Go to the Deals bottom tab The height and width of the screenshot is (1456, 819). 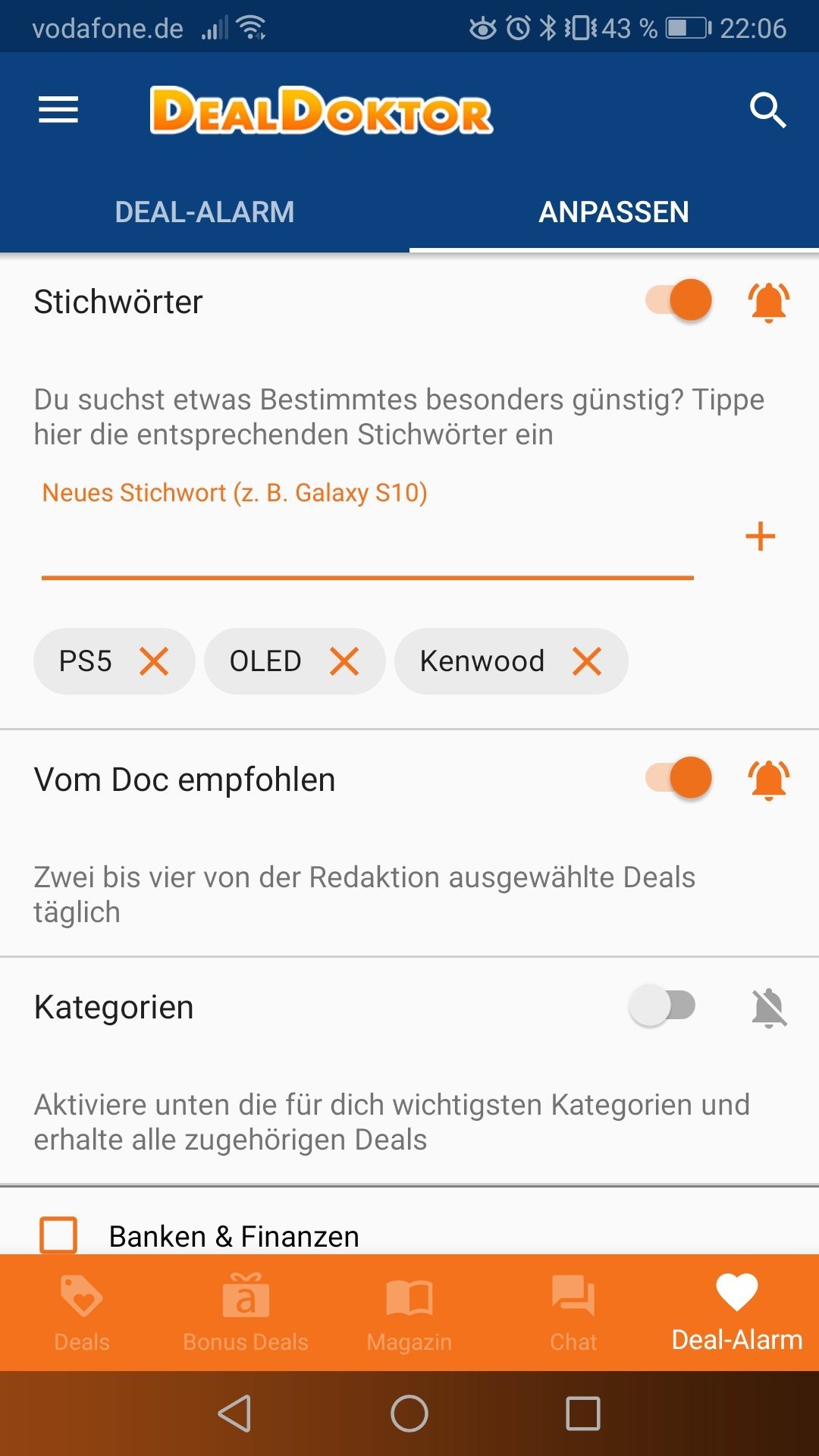82,1313
